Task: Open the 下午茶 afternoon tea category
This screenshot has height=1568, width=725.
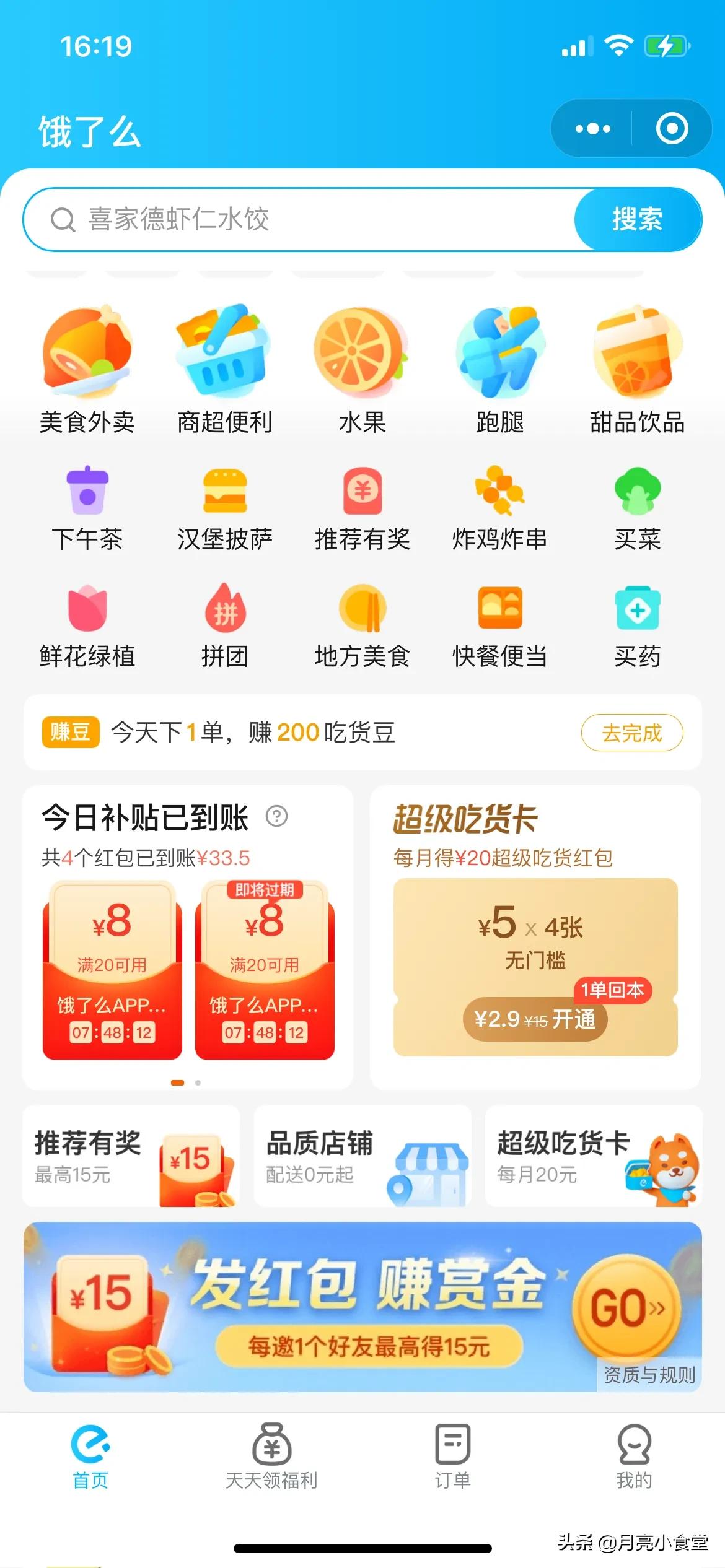Action: coord(87,508)
